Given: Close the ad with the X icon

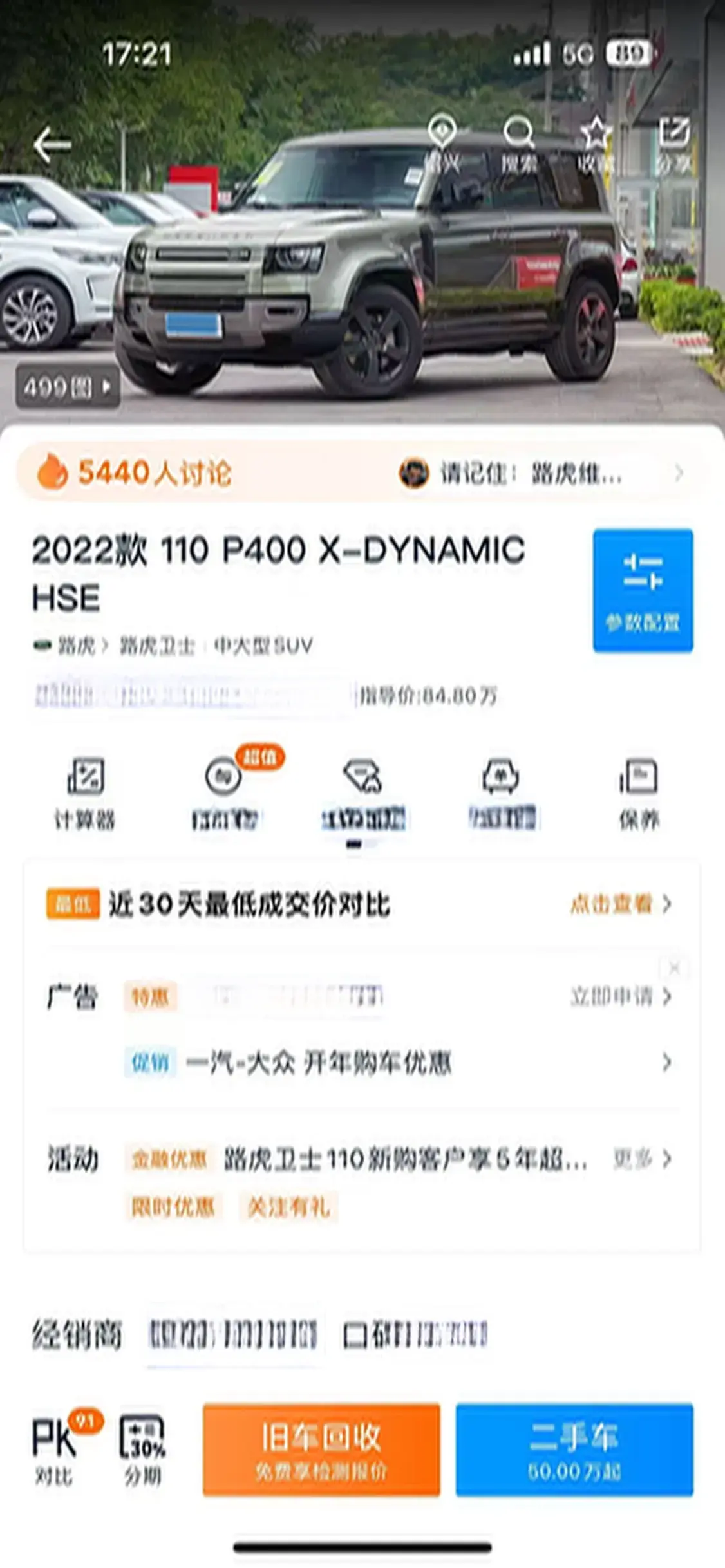Looking at the screenshot, I should (674, 967).
